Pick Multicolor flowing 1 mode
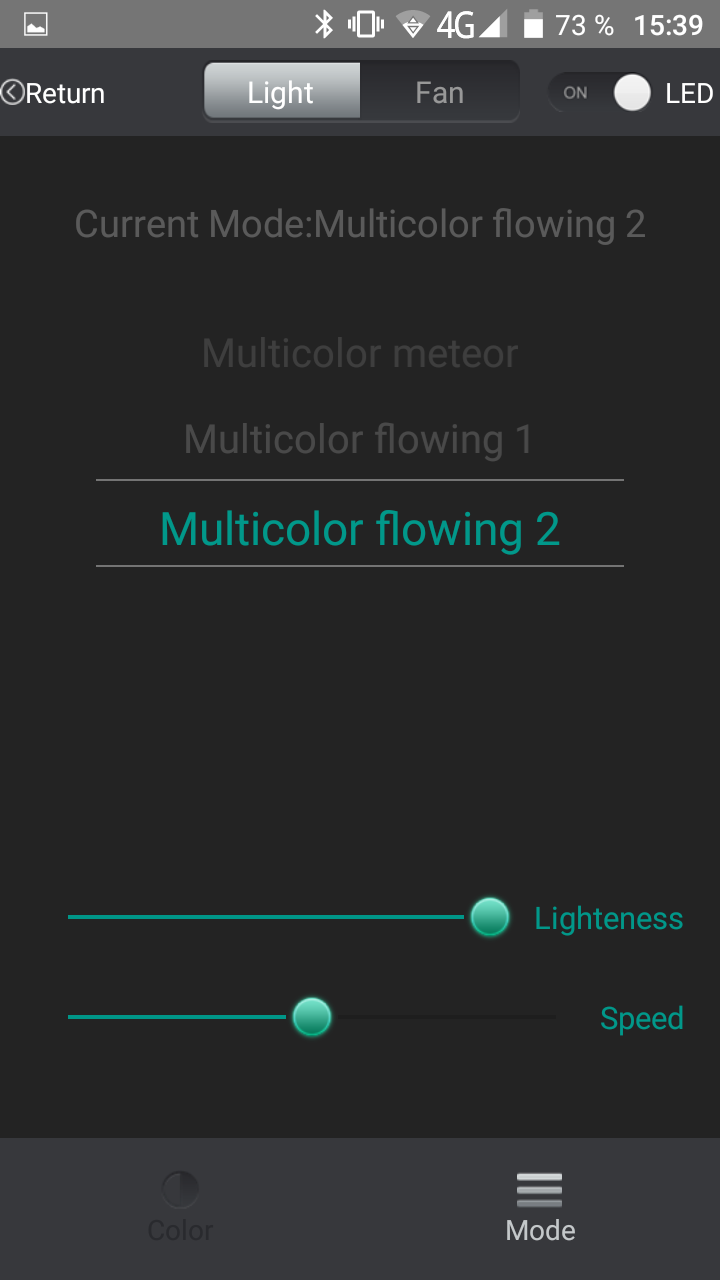720x1280 pixels. pyautogui.click(x=360, y=439)
